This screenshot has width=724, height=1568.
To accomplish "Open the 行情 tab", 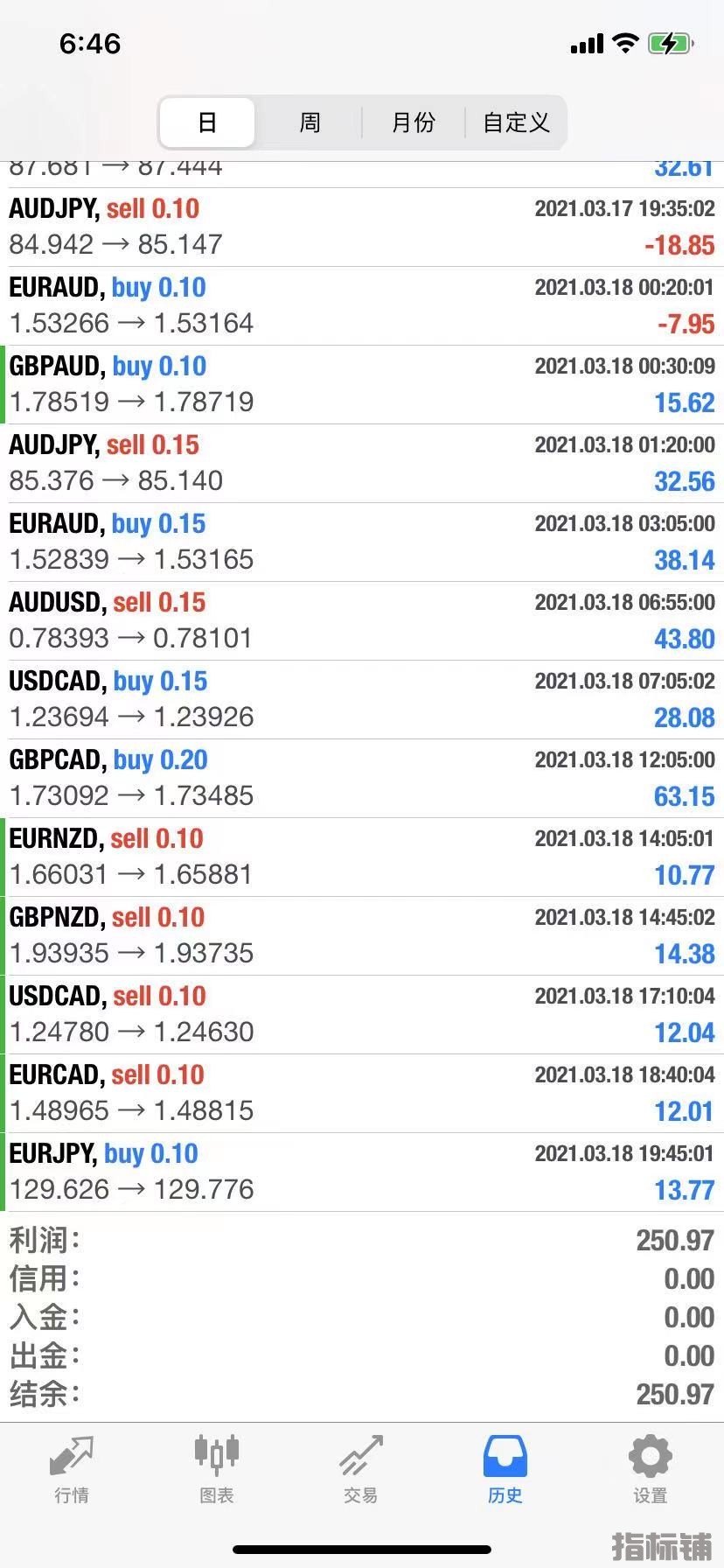I will coord(72,1469).
